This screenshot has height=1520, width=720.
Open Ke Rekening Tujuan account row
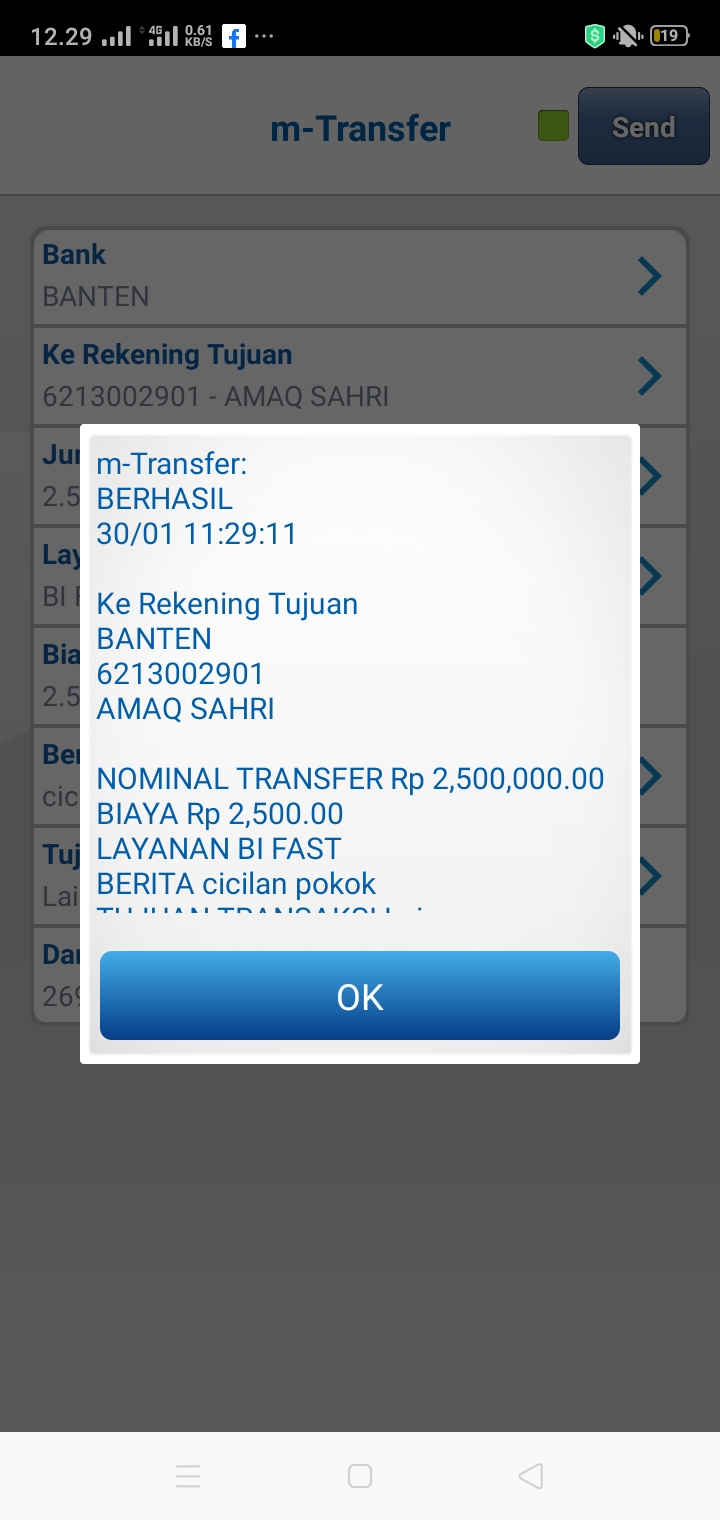[360, 376]
